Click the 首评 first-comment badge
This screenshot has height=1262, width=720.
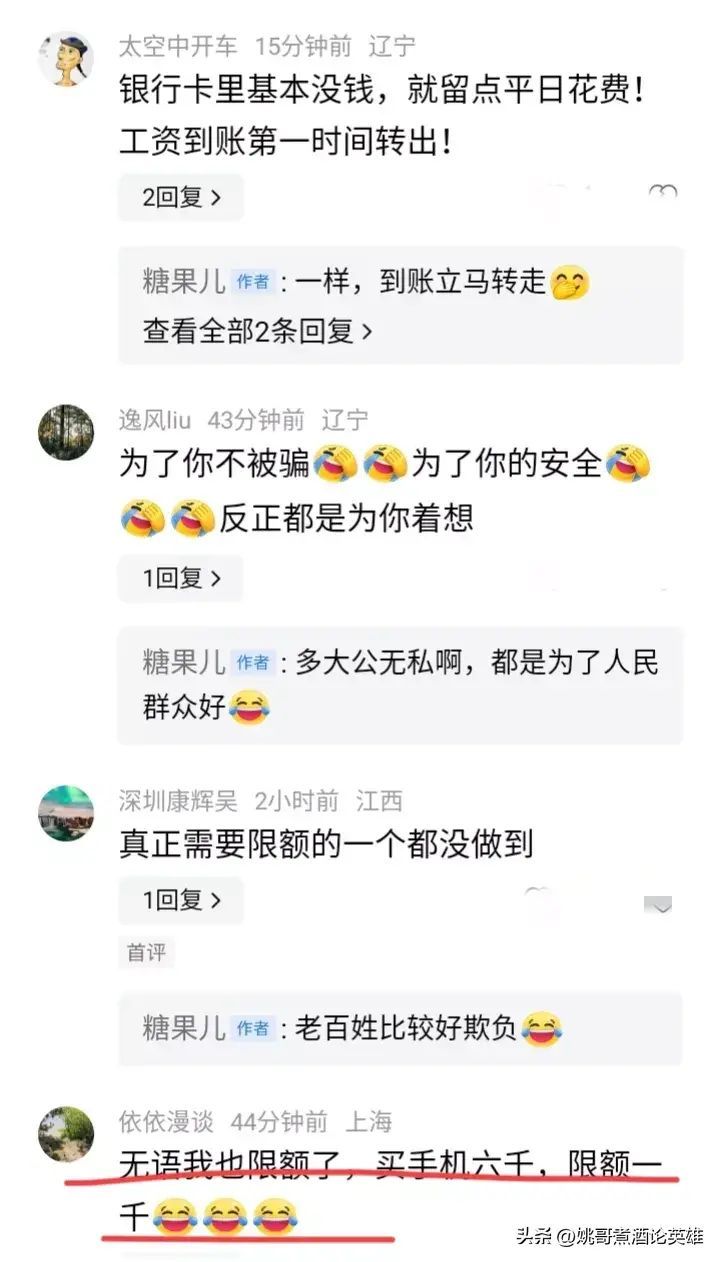click(x=146, y=954)
